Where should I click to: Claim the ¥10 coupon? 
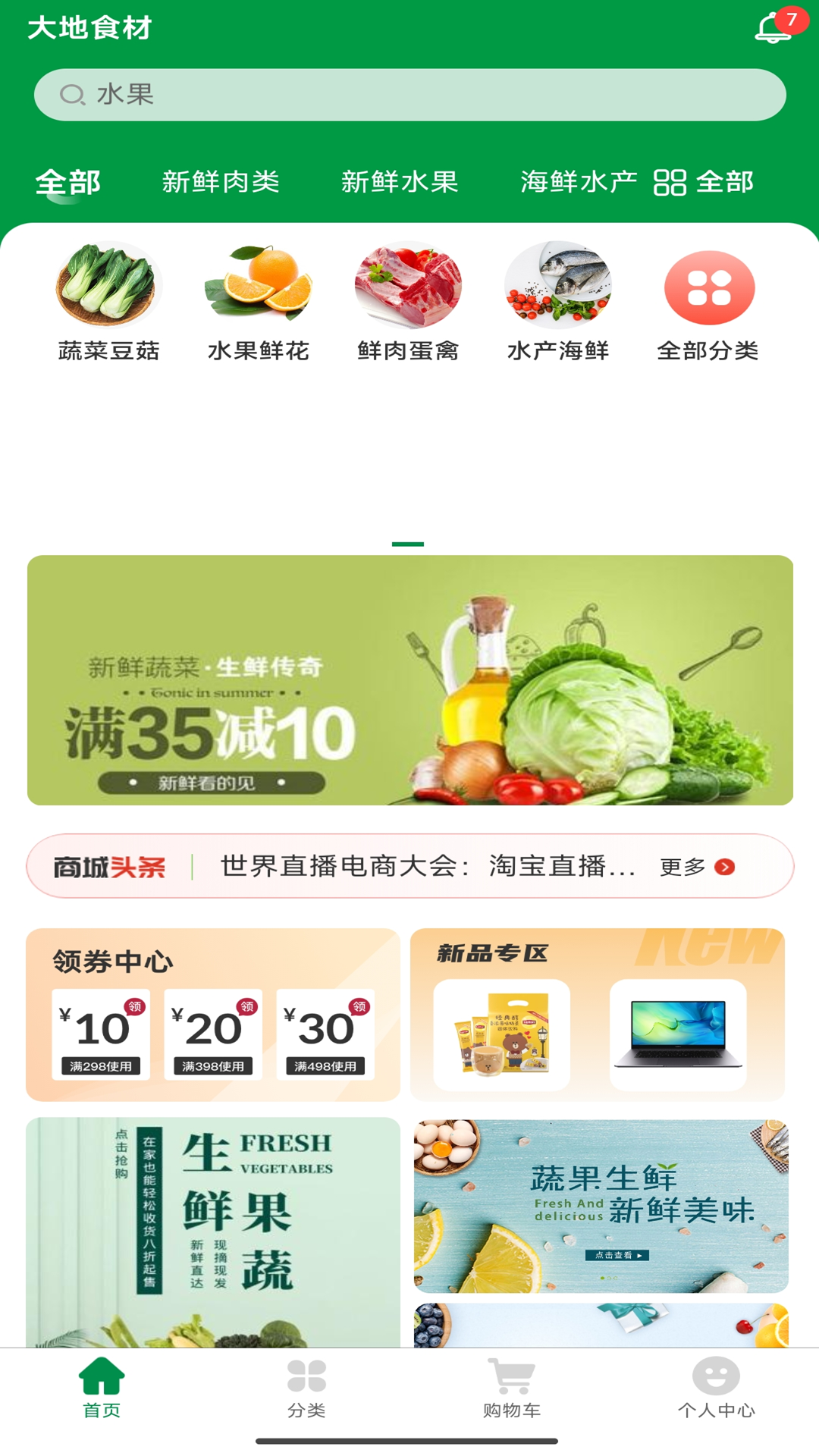[101, 1033]
